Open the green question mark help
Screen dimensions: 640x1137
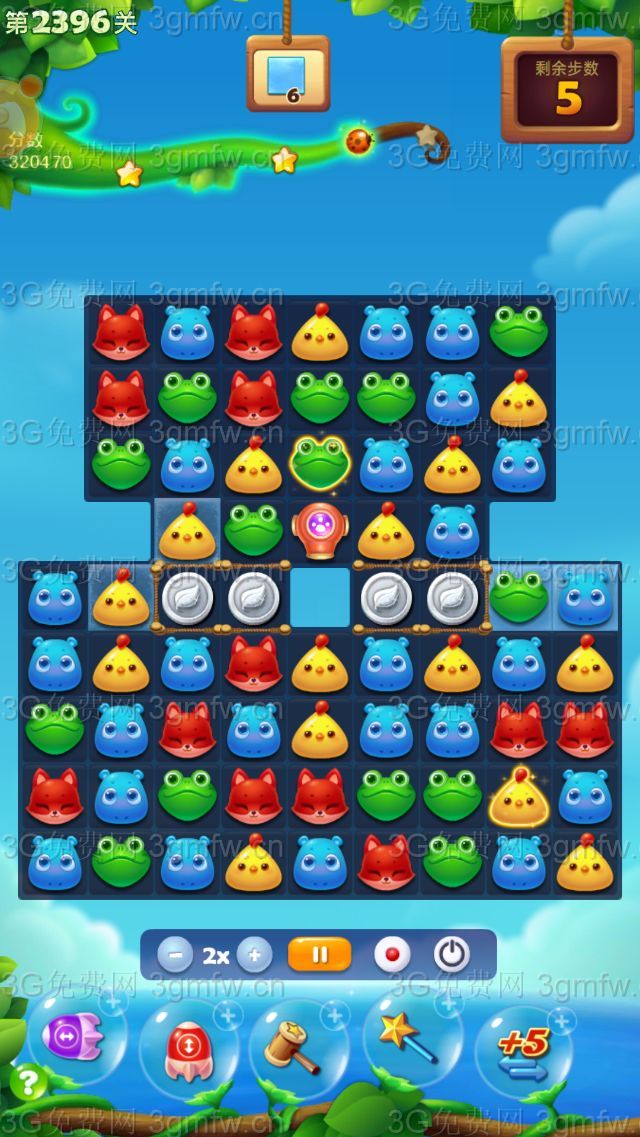(30, 1081)
